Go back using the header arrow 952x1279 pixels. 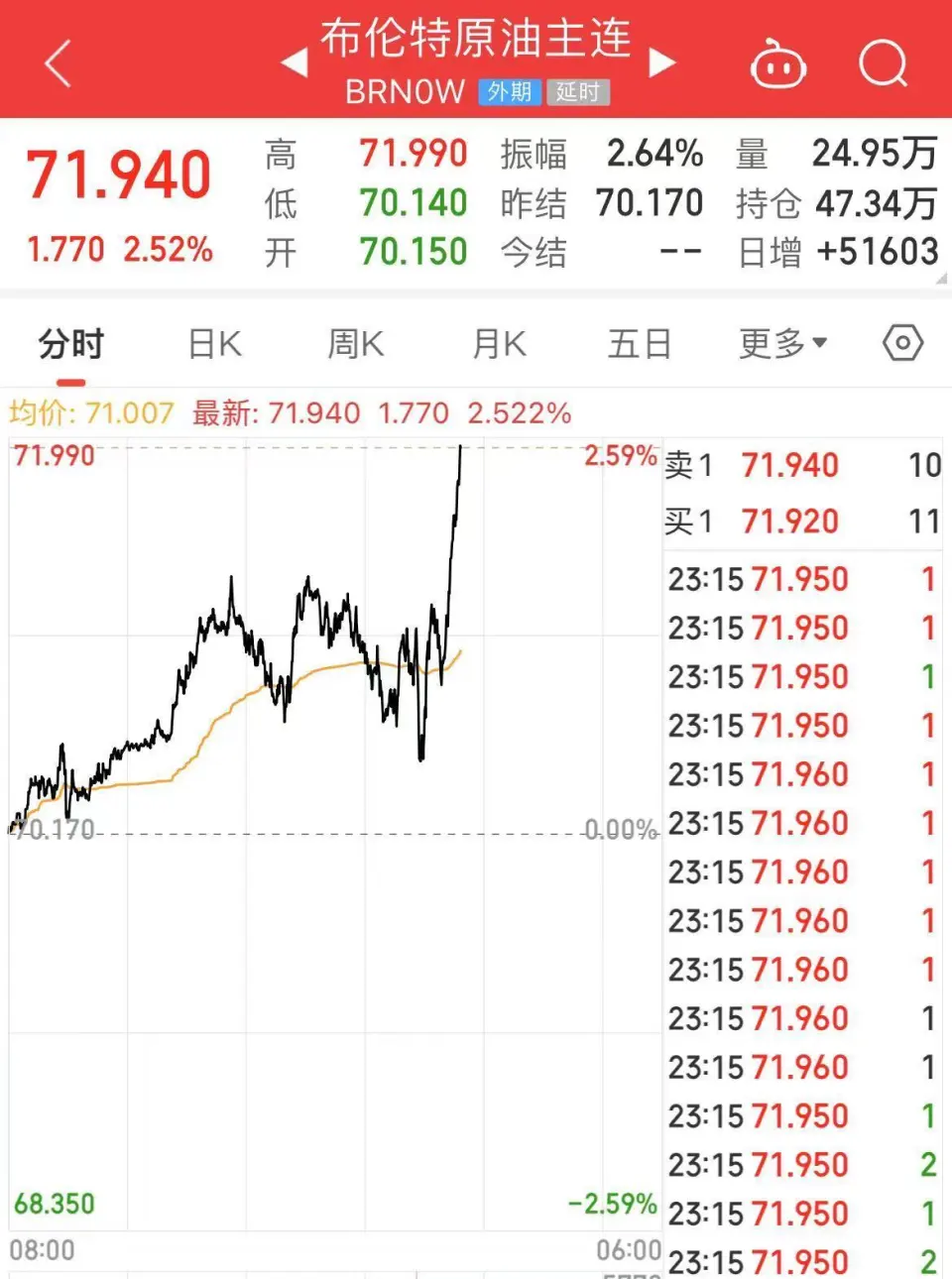pos(59,63)
